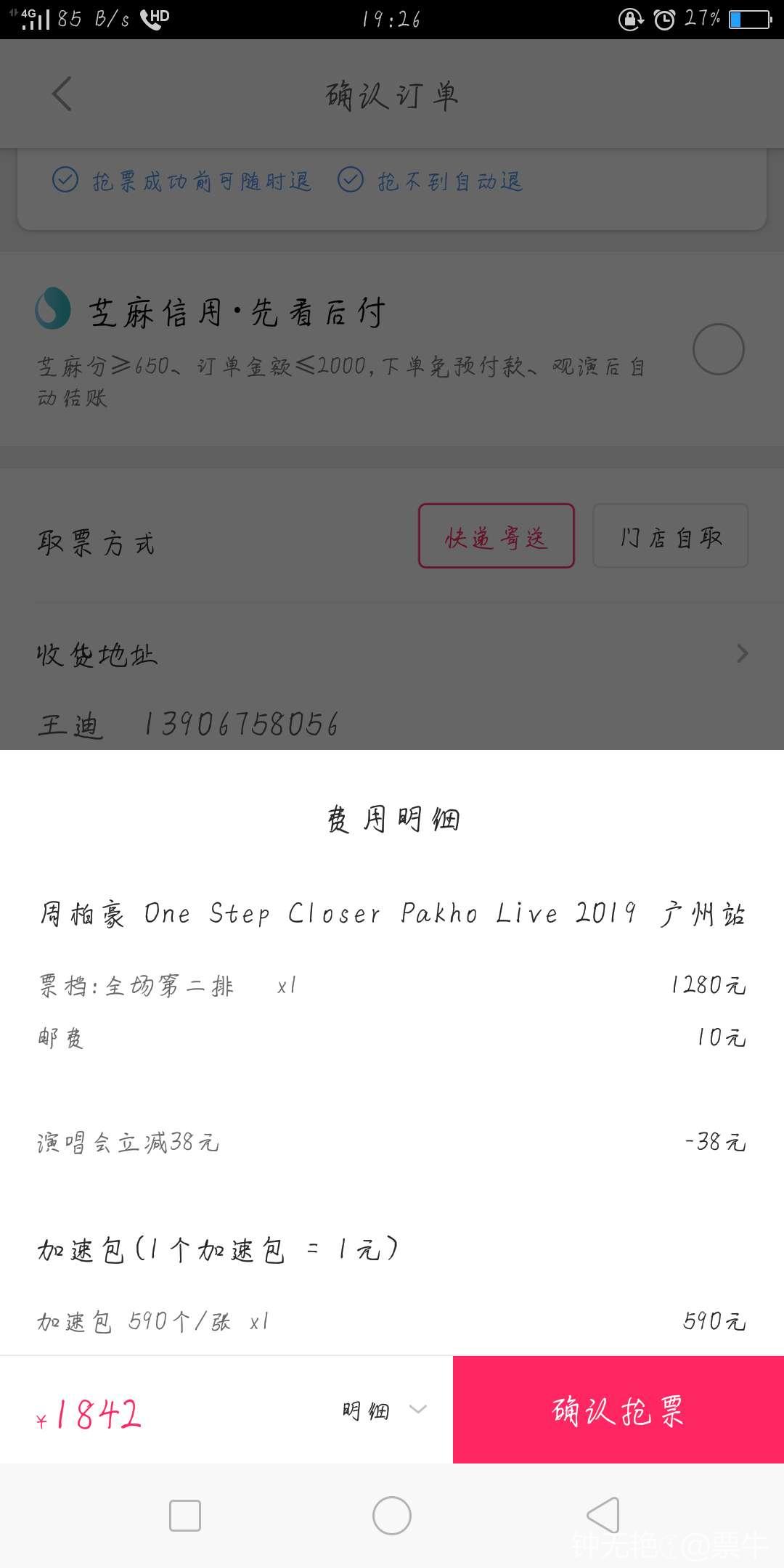Tap 确认抢票 to confirm order
Screen dimensions: 784x1568
click(x=618, y=1410)
